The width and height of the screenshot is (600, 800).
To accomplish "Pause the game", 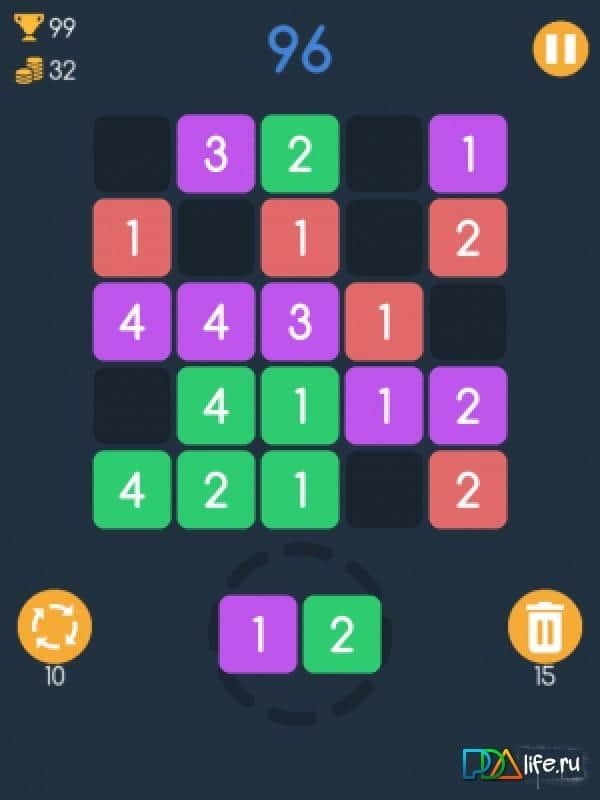I will [x=560, y=48].
